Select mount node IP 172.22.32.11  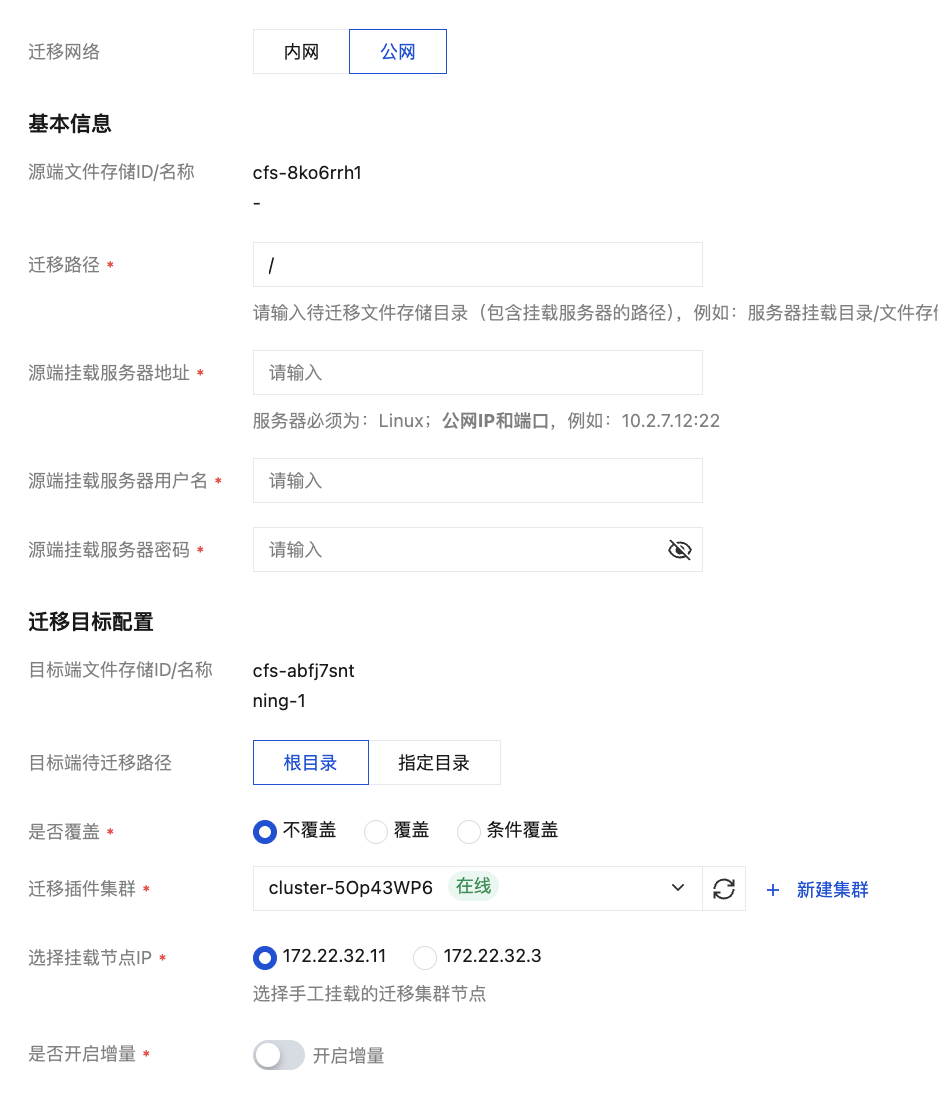point(265,957)
